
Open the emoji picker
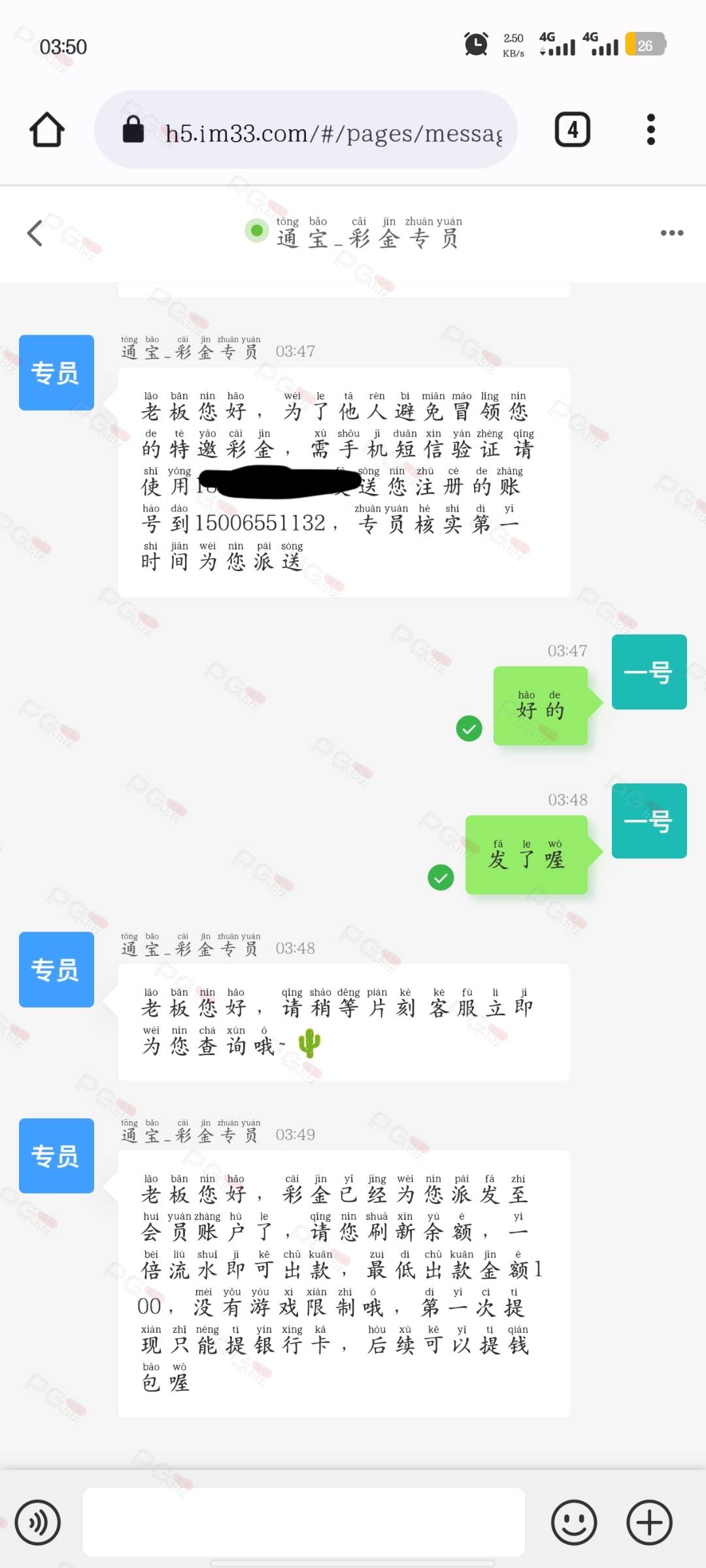point(574,1522)
